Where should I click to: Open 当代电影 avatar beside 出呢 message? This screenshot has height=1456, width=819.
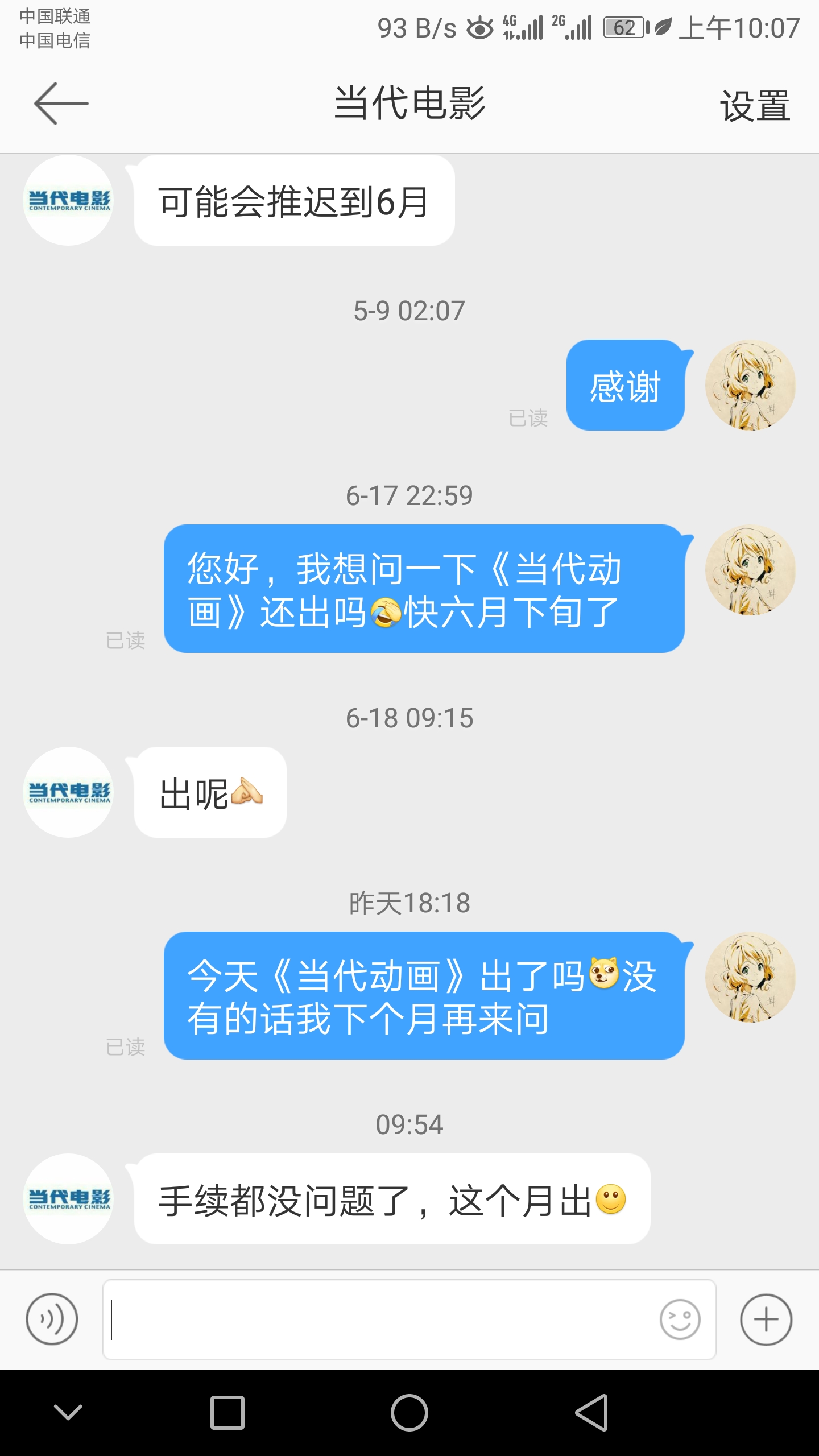(x=68, y=792)
